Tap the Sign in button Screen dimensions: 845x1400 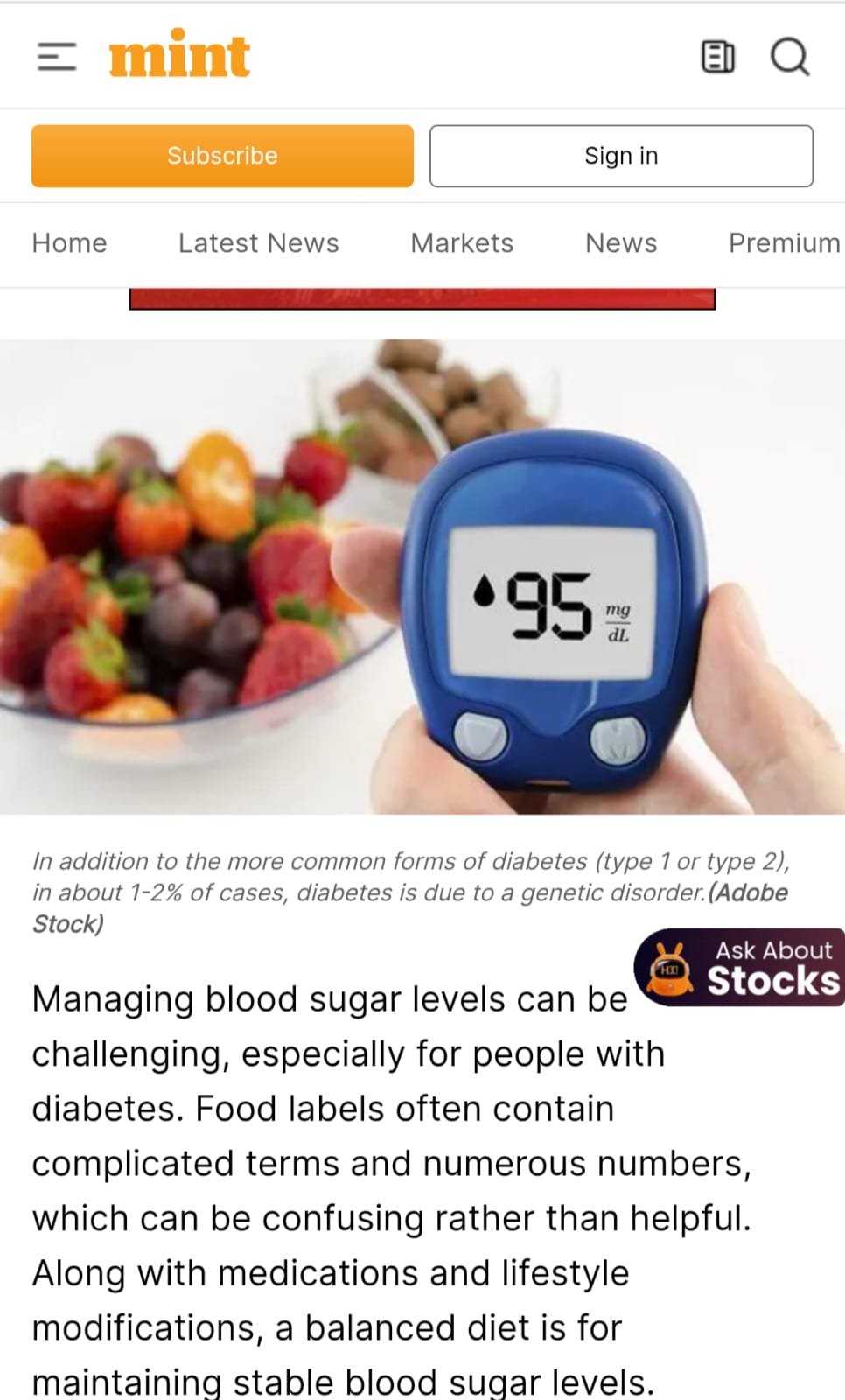click(621, 156)
